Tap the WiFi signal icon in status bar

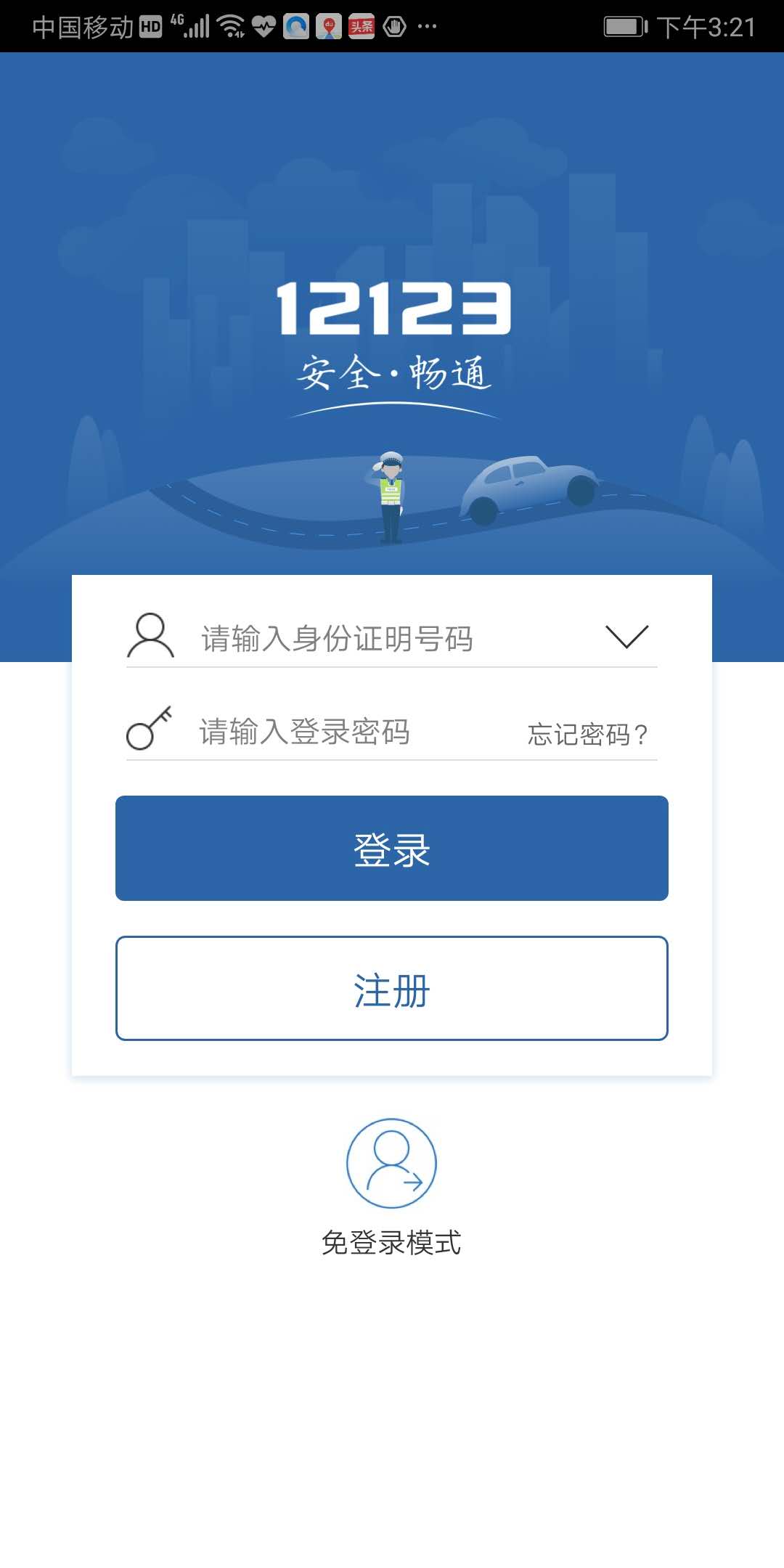click(x=231, y=25)
